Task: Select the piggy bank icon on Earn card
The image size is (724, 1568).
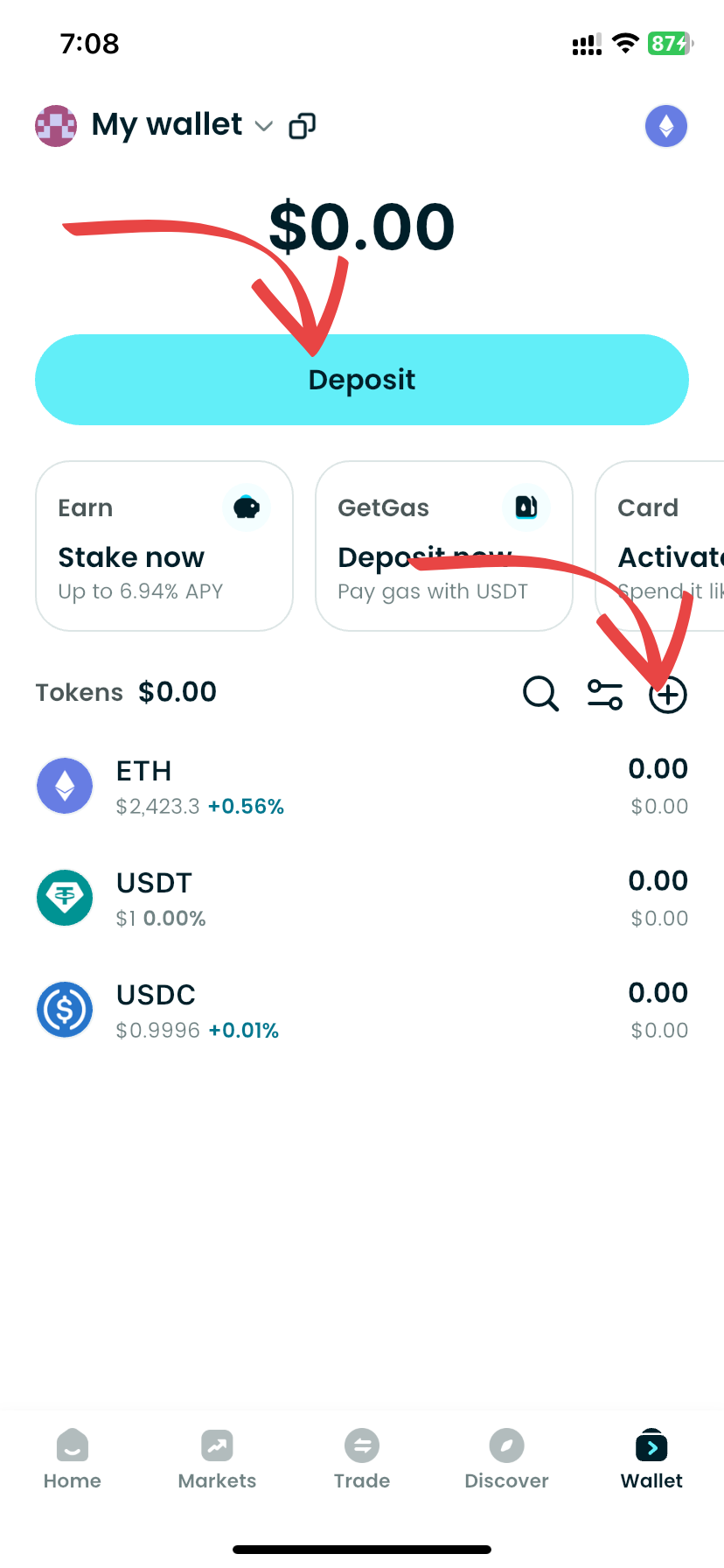Action: click(247, 507)
